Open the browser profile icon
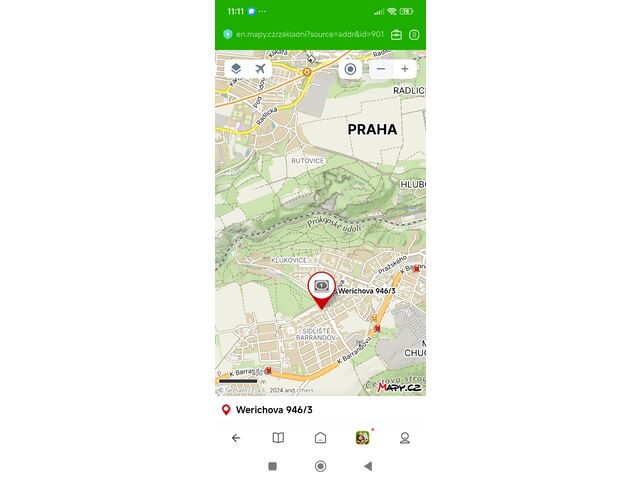The height and width of the screenshot is (480, 640). coord(404,437)
